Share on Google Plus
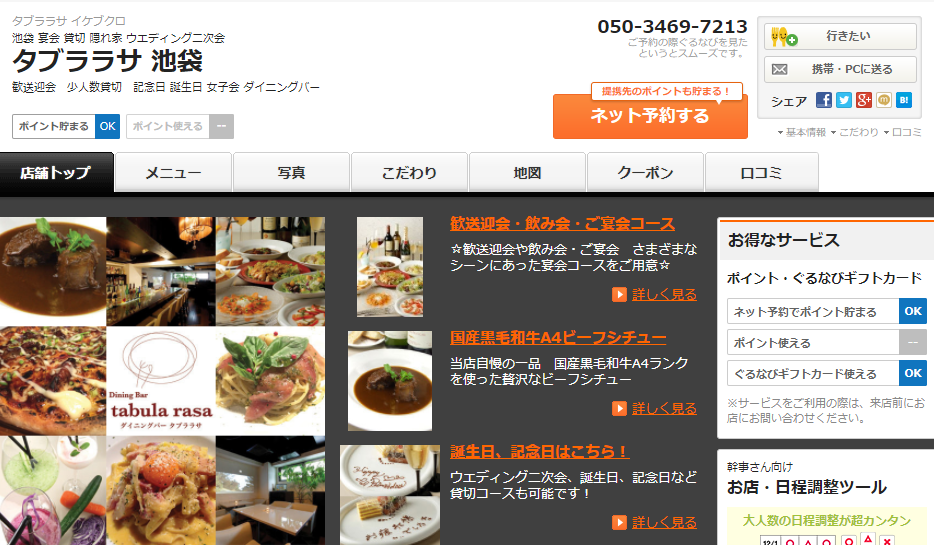This screenshot has height=545, width=934. click(x=864, y=100)
